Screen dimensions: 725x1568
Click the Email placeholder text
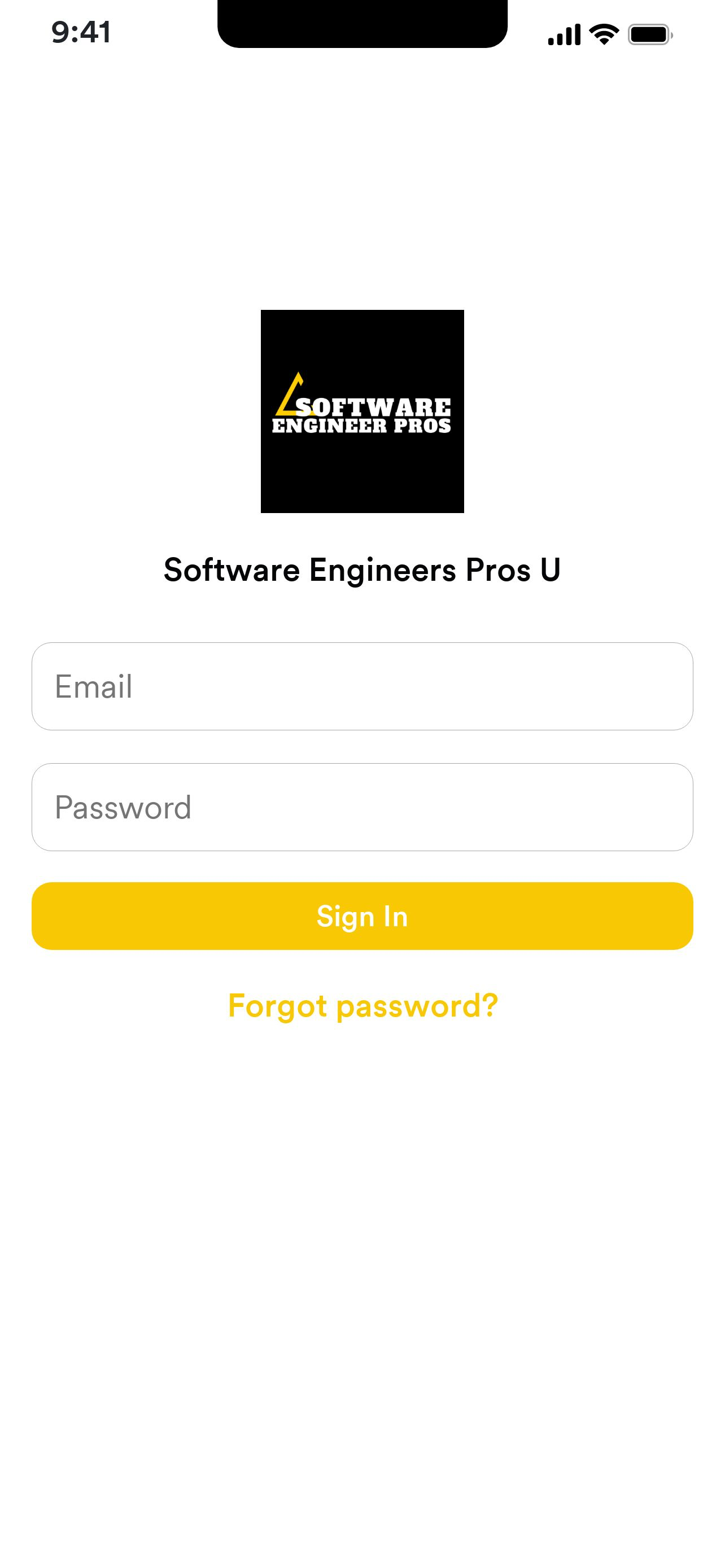[x=93, y=686]
